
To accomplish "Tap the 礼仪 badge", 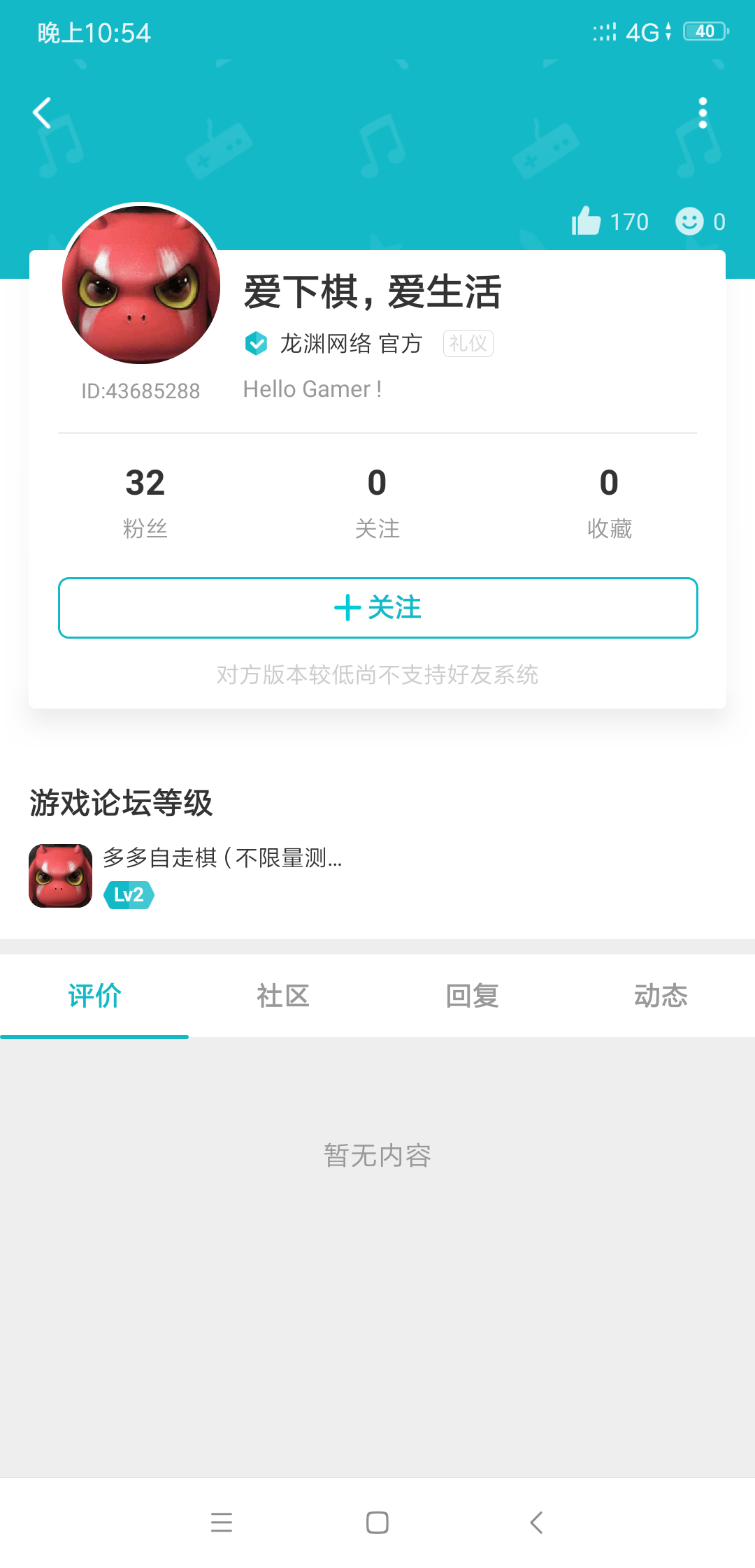I will tap(468, 344).
